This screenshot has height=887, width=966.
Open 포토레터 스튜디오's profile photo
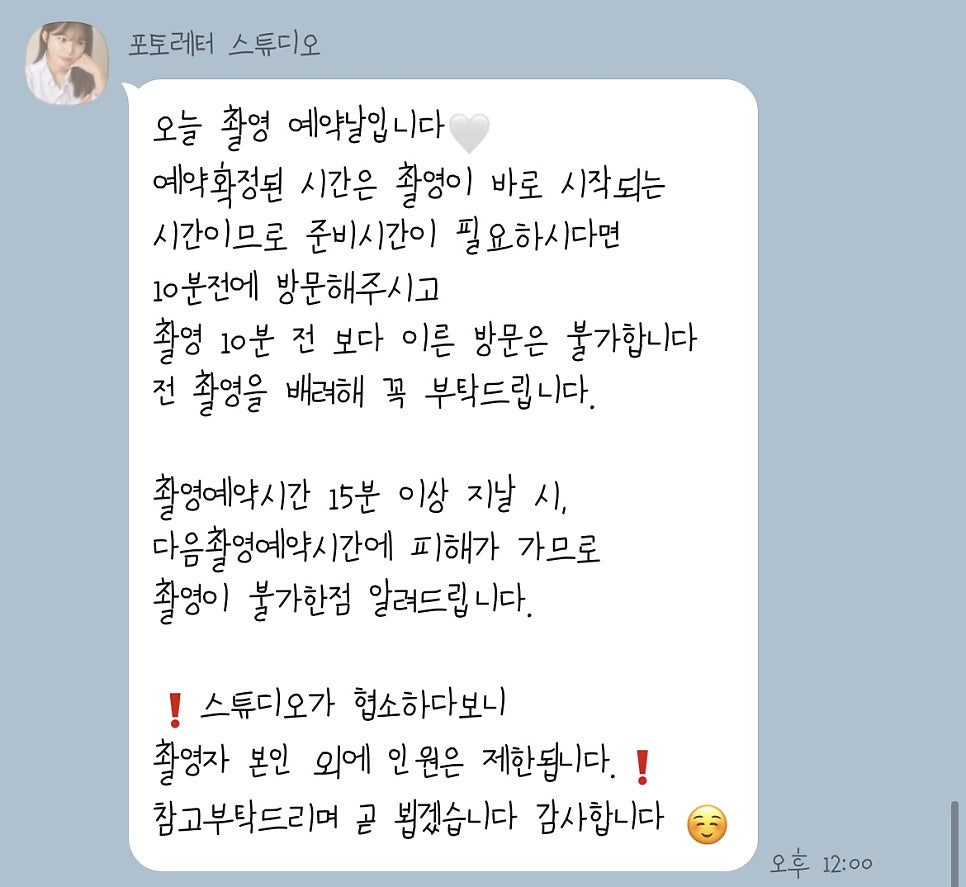point(66,64)
